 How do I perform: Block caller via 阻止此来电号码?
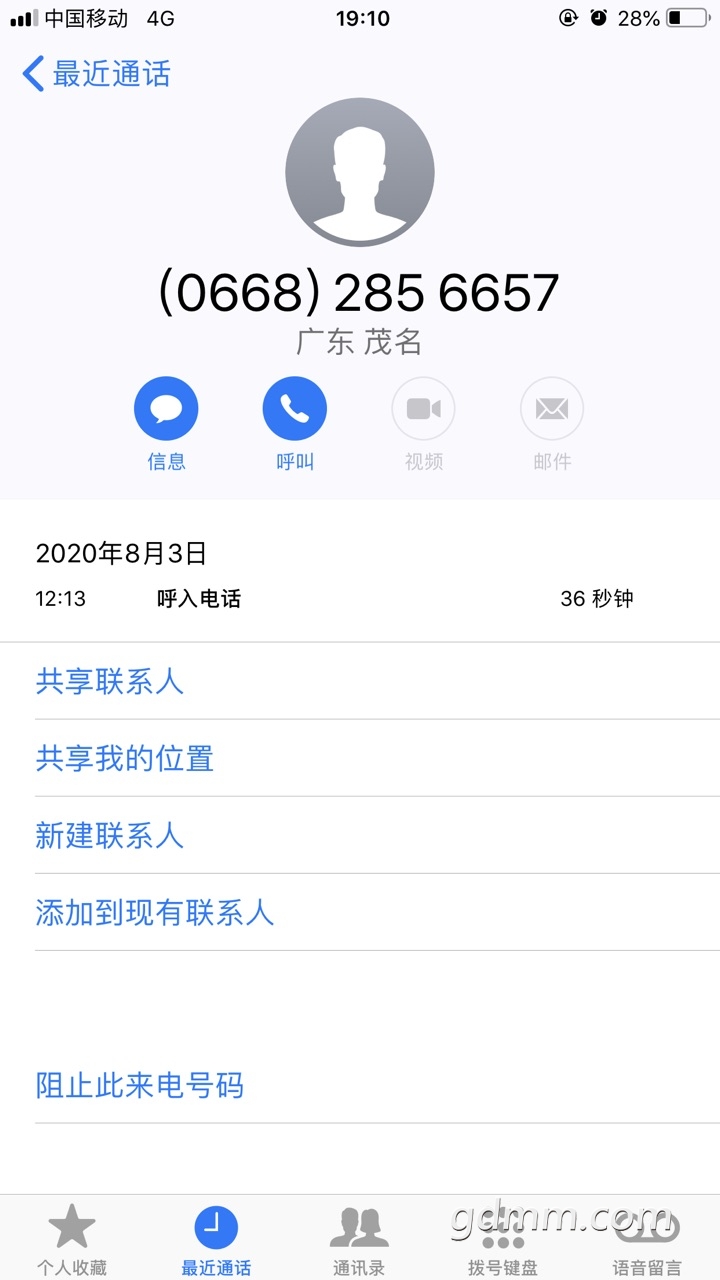coord(140,1086)
